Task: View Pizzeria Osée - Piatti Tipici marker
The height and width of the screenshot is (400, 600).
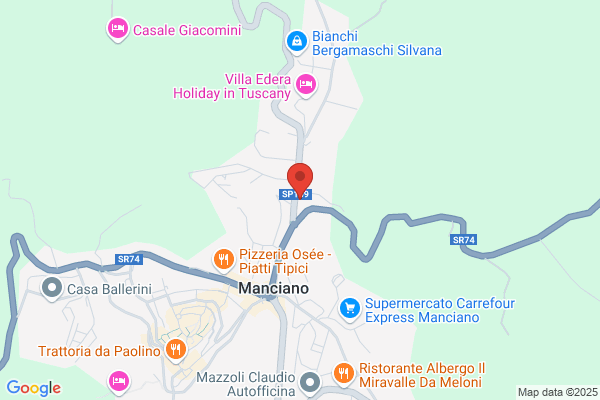Action: coord(223,260)
